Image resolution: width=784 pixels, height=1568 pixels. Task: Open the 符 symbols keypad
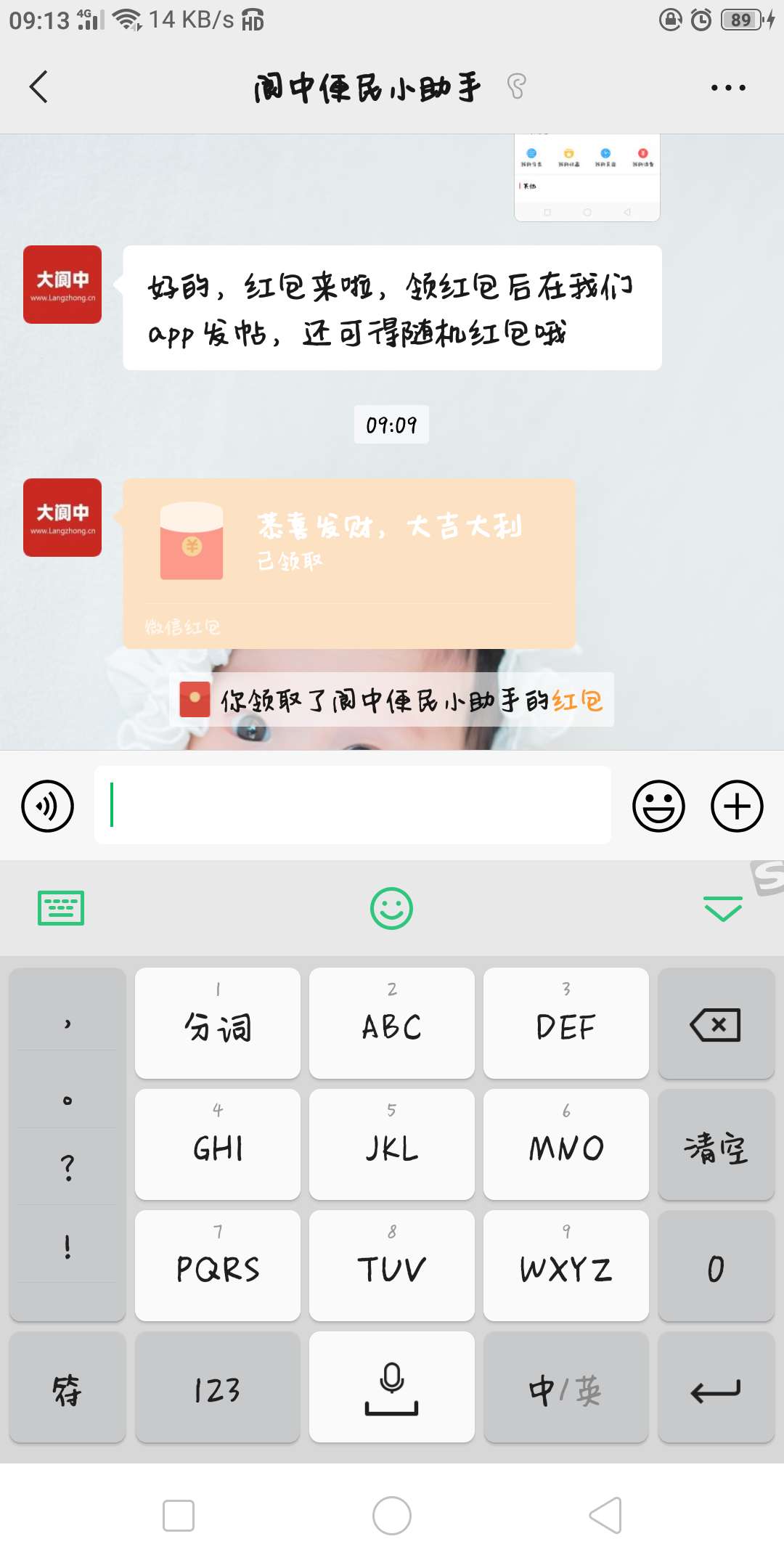(67, 1388)
